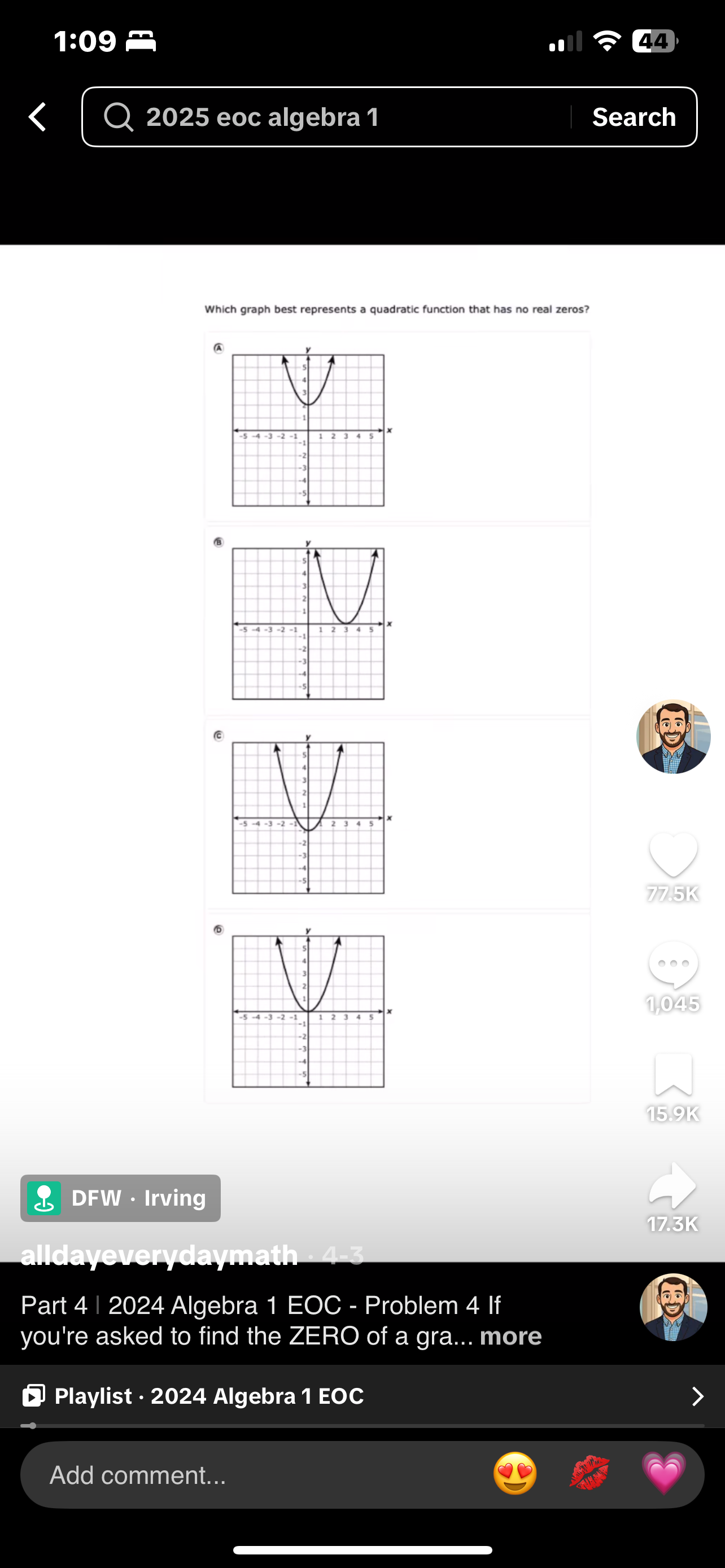Open the DFW · Irving location tag
Image resolution: width=725 pixels, height=1568 pixels.
coord(120,1198)
